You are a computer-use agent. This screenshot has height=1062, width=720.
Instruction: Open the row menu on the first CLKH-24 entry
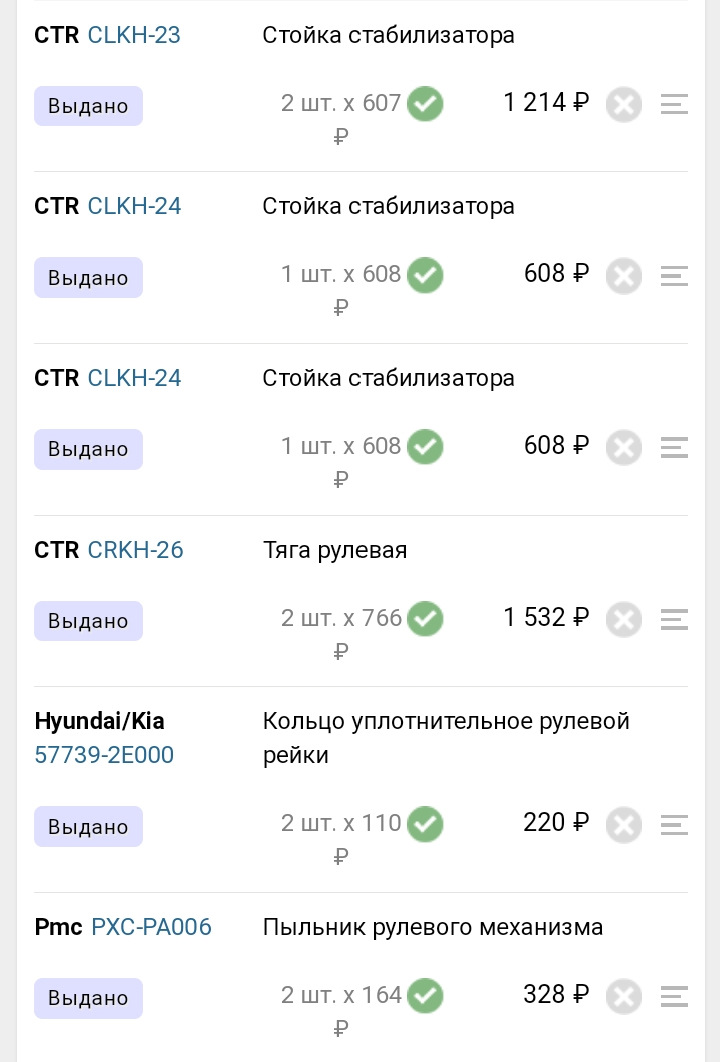click(x=673, y=276)
